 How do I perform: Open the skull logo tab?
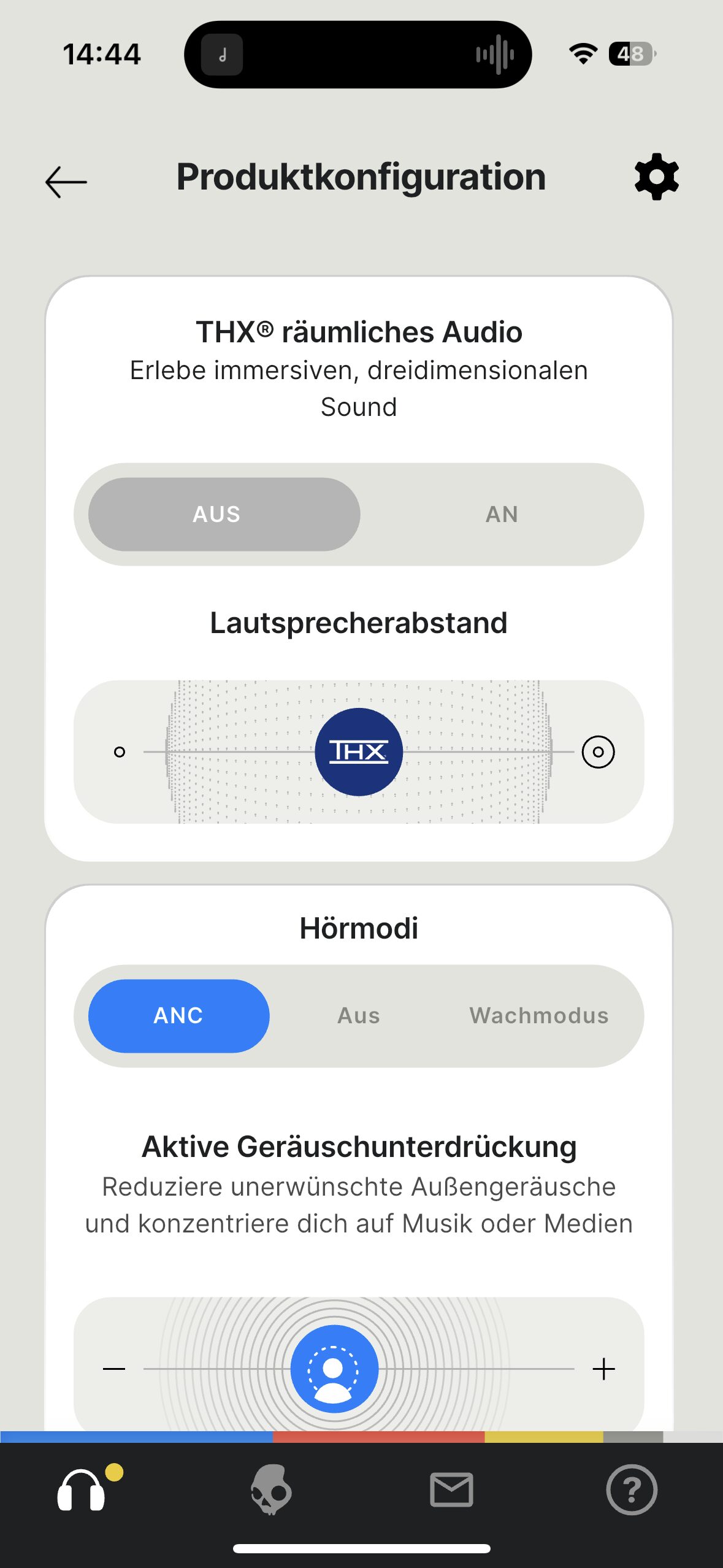pyautogui.click(x=270, y=1489)
